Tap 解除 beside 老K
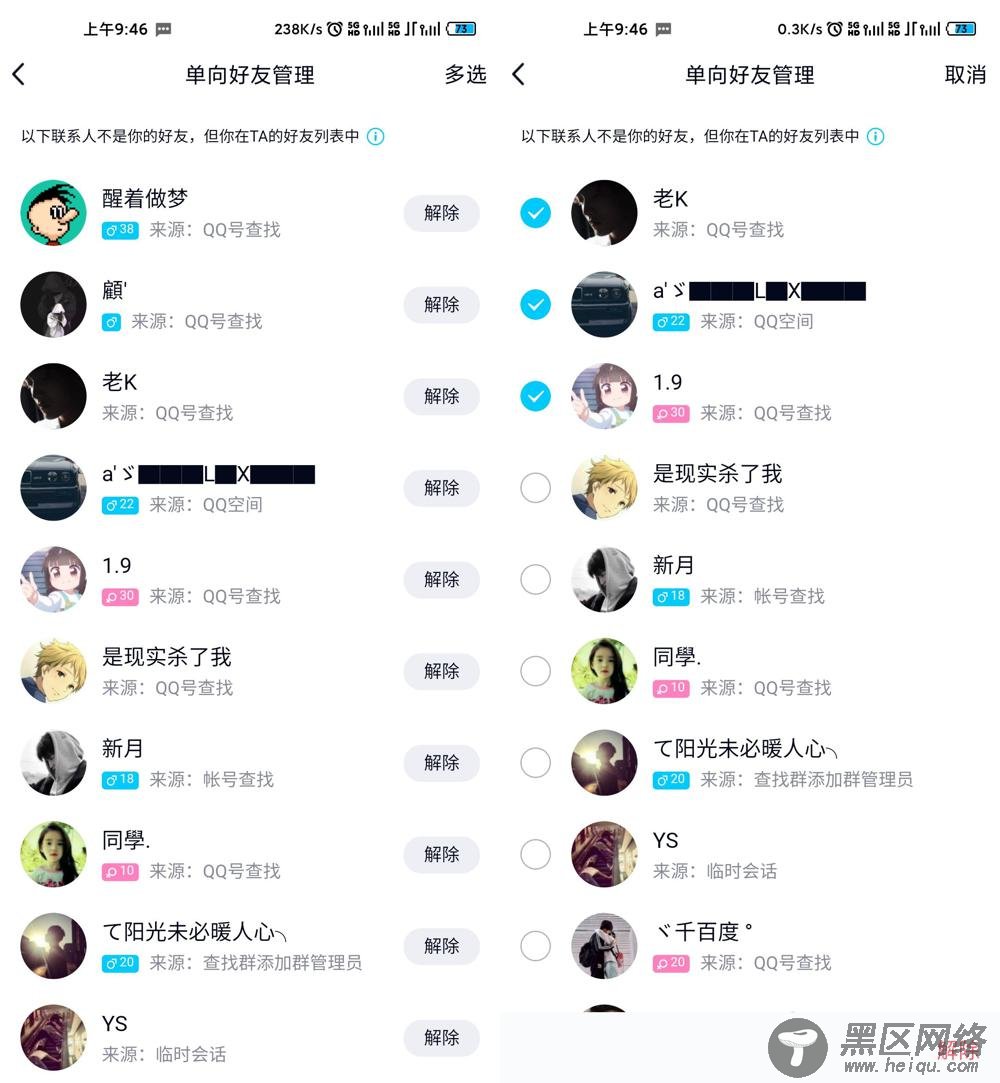Image resolution: width=1000 pixels, height=1083 pixels. pos(441,396)
